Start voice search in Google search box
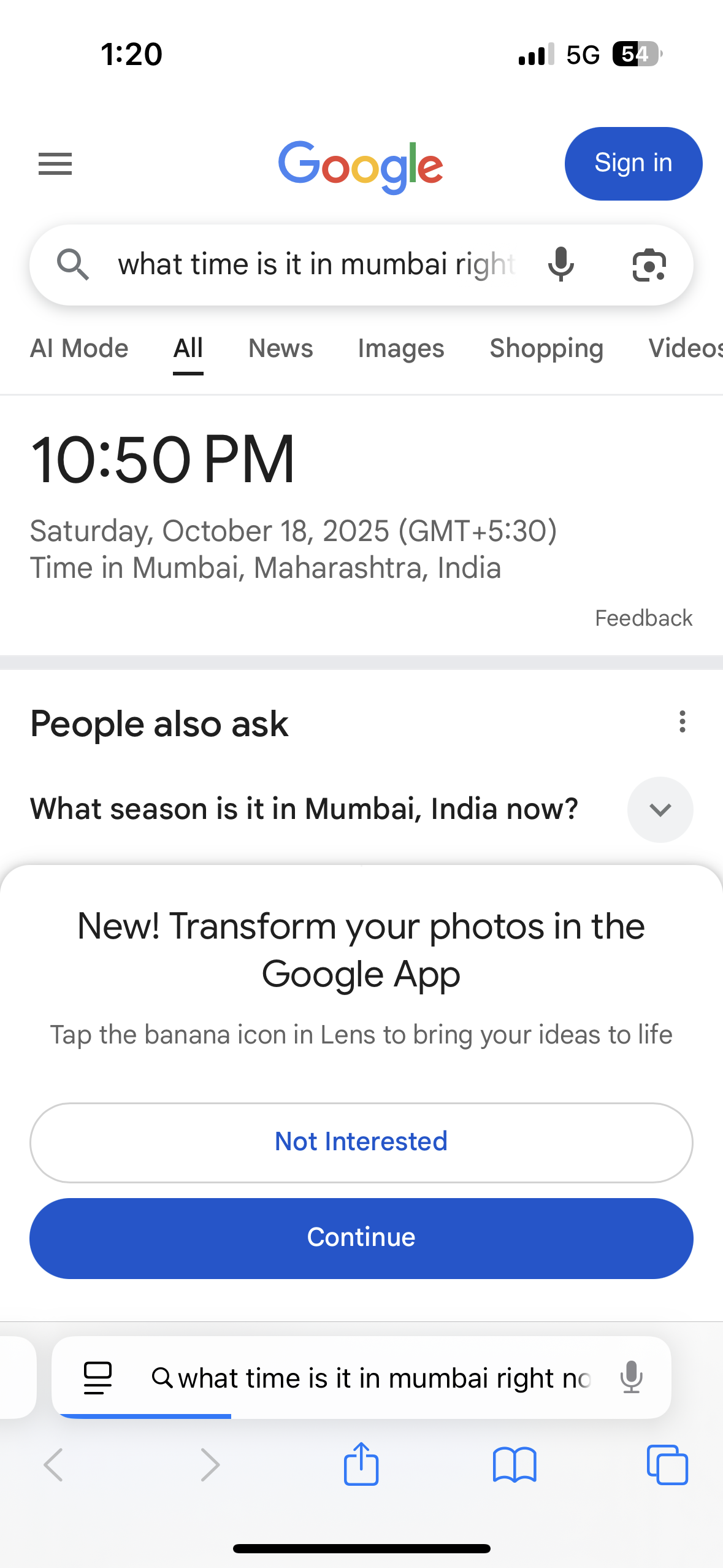This screenshot has height=1568, width=723. tap(561, 265)
